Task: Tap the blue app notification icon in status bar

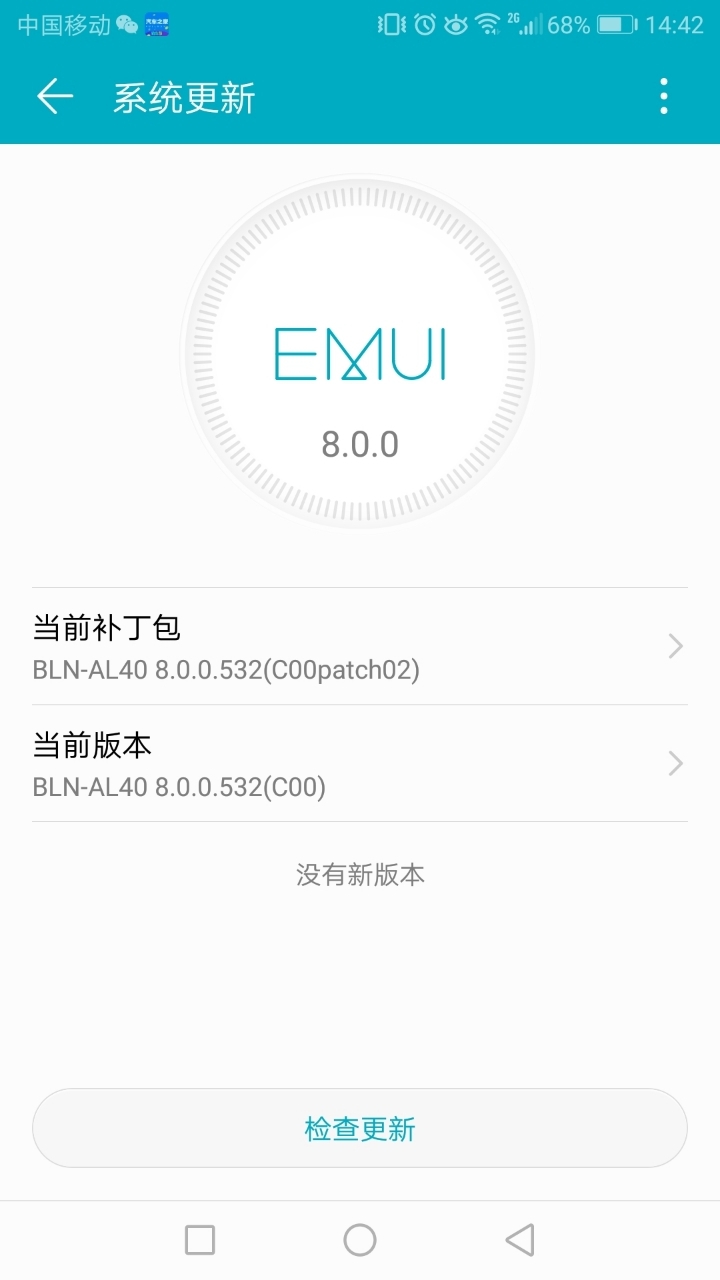Action: [x=156, y=24]
